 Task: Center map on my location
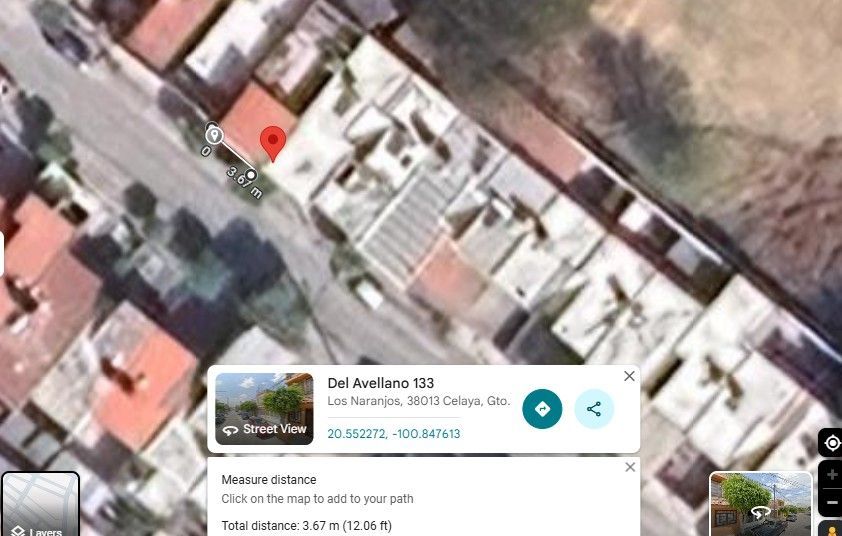(x=832, y=444)
